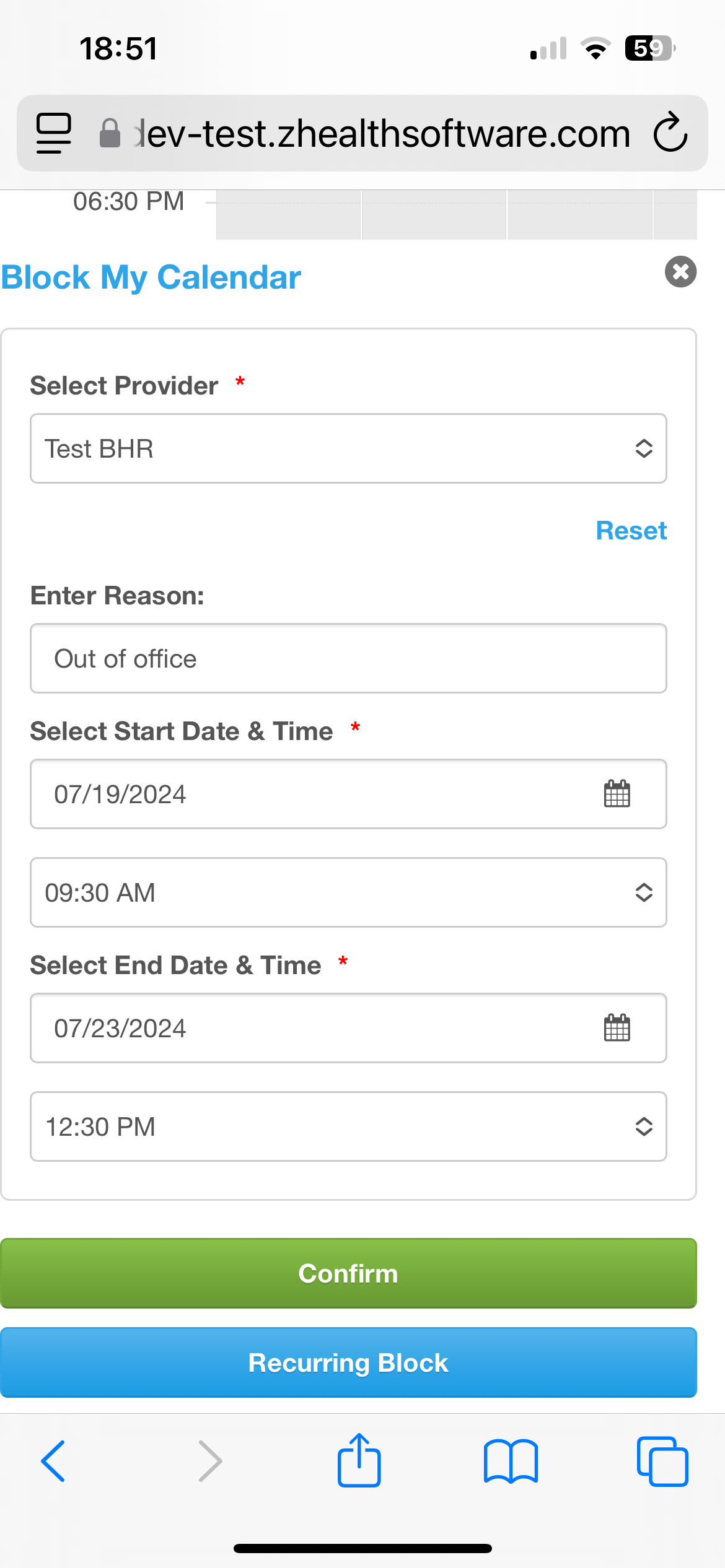Choose Recurring Block
The image size is (725, 1568).
click(348, 1362)
